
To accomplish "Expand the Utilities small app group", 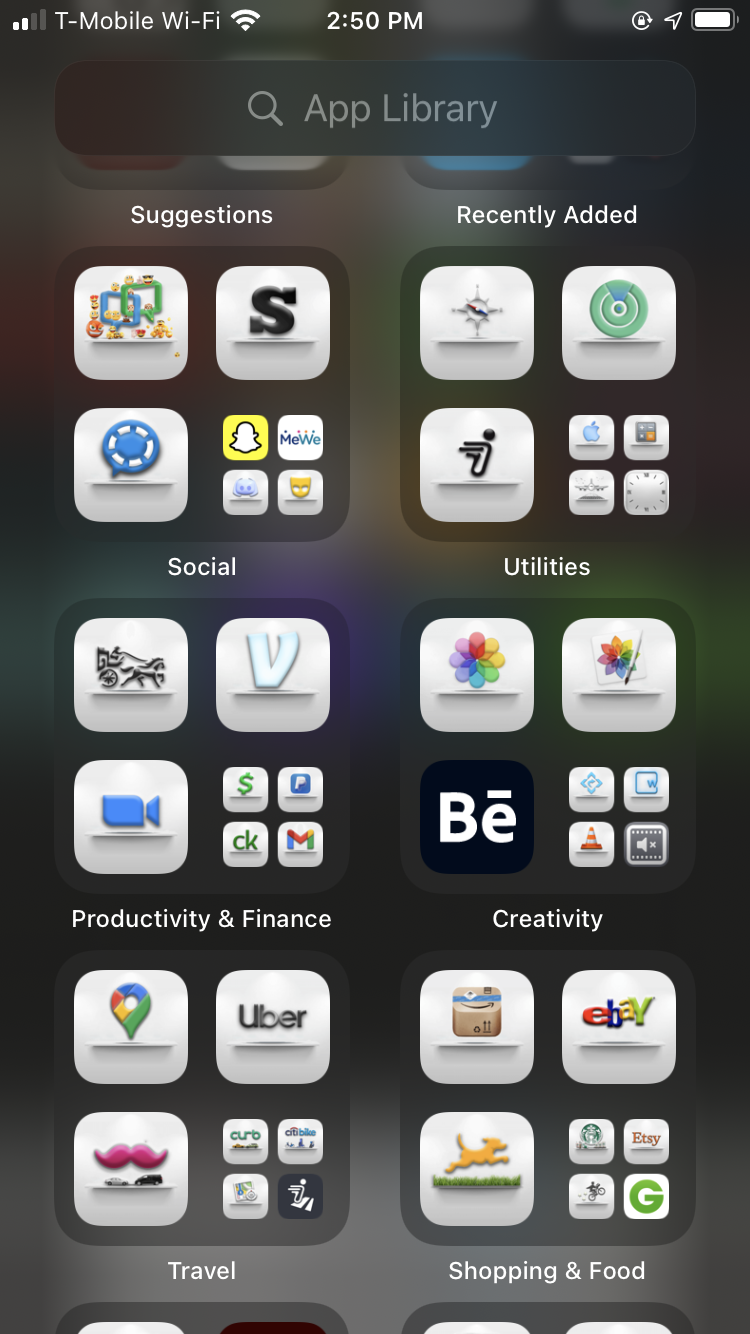I will pyautogui.click(x=619, y=464).
